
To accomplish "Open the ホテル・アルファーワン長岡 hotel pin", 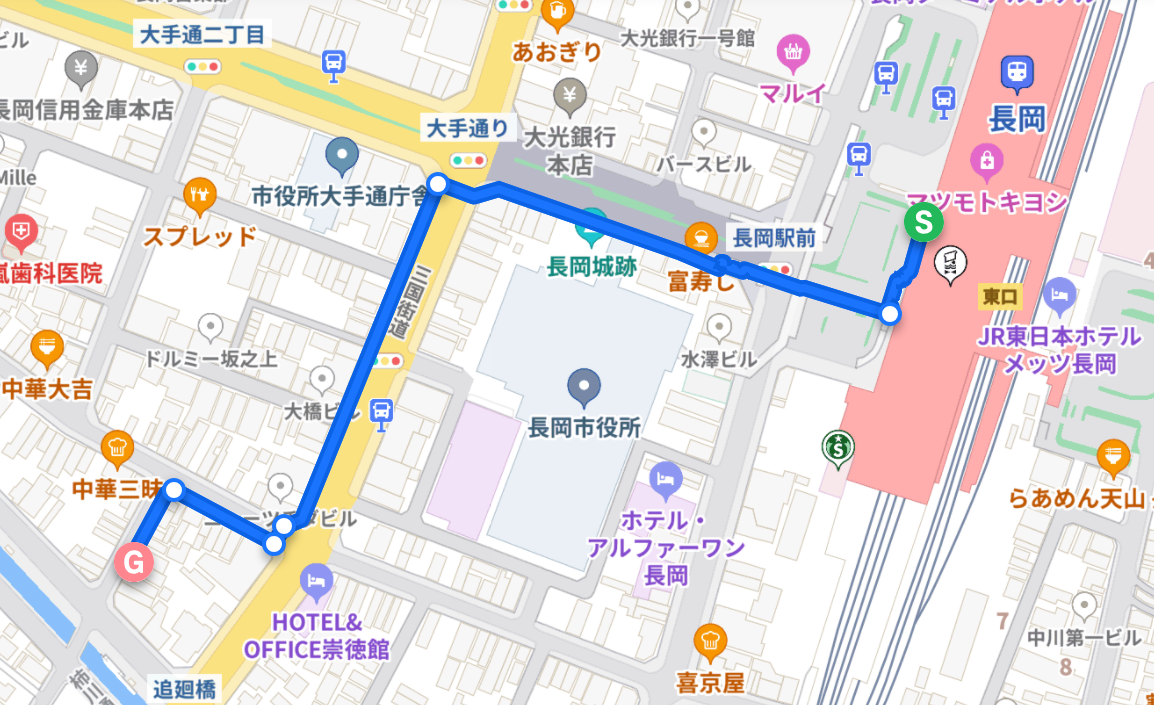I will pyautogui.click(x=664, y=479).
